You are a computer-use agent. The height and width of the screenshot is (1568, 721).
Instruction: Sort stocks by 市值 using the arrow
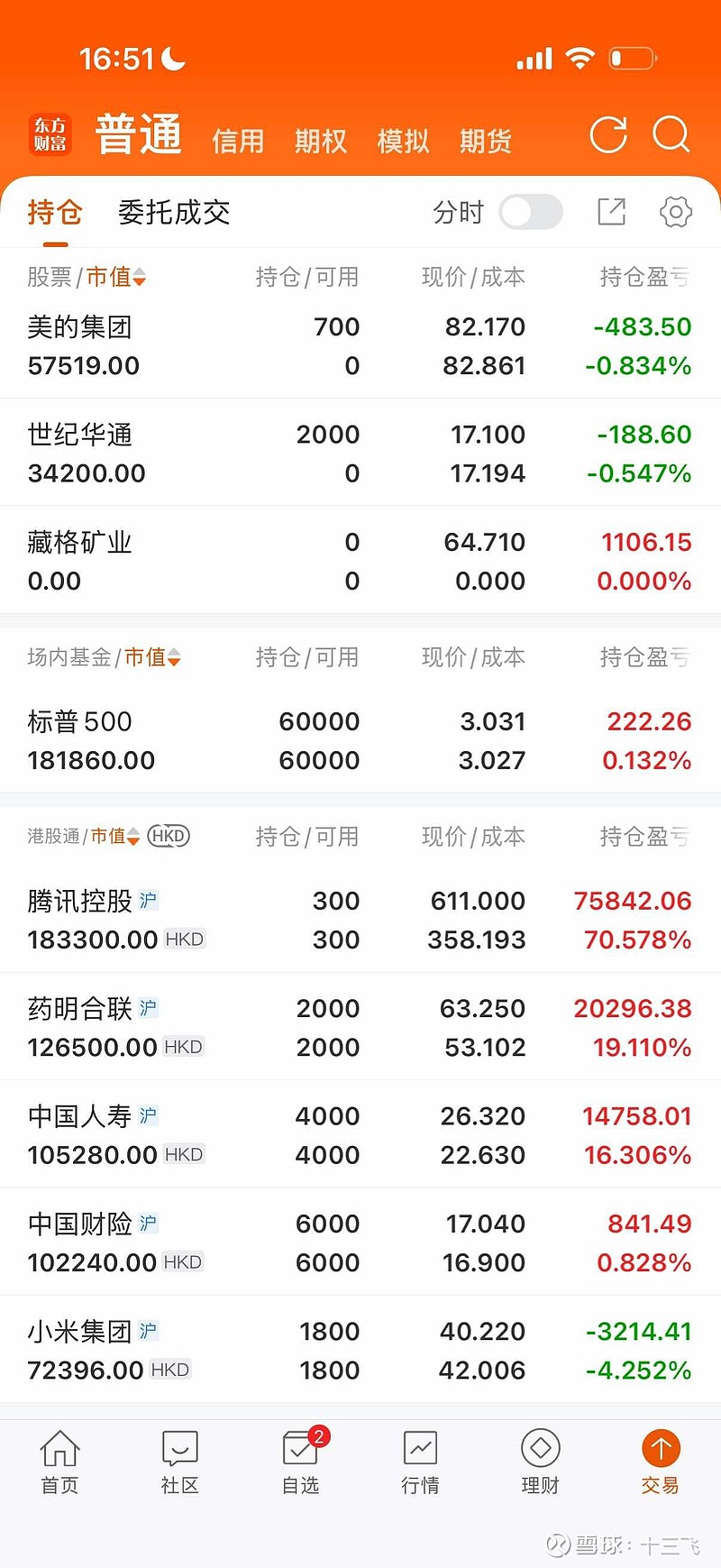[140, 278]
